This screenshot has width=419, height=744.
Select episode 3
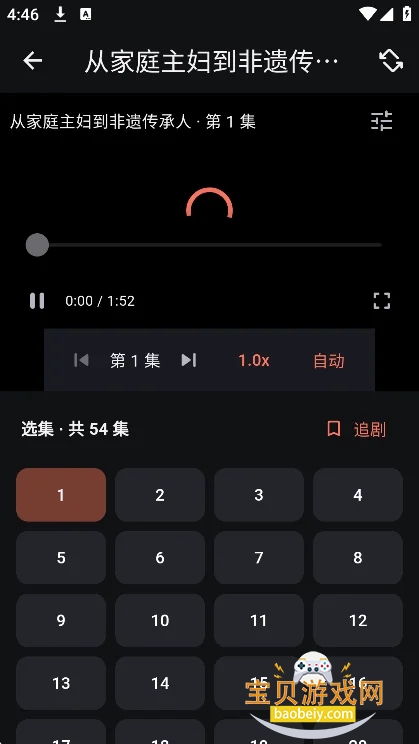point(259,495)
